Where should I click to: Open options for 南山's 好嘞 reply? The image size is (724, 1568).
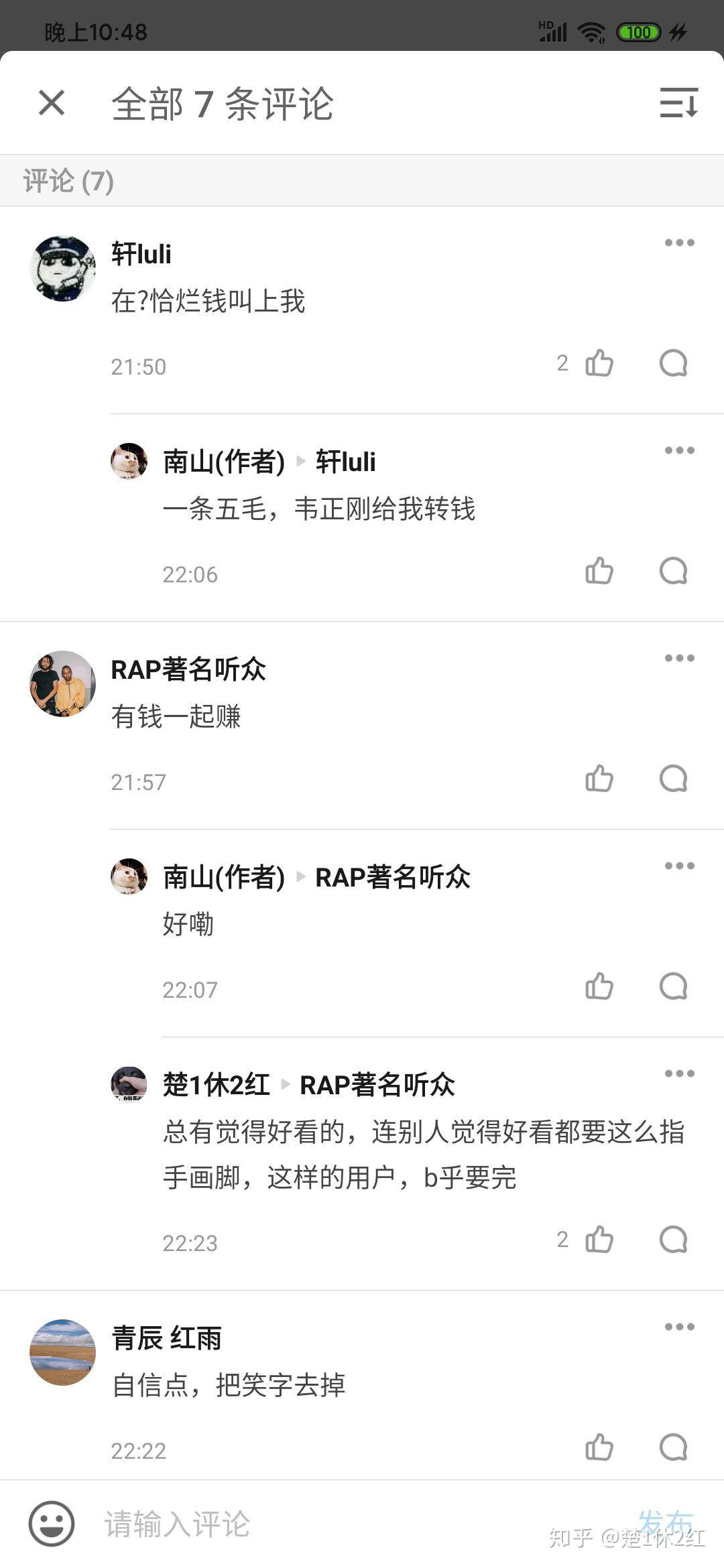tap(679, 866)
